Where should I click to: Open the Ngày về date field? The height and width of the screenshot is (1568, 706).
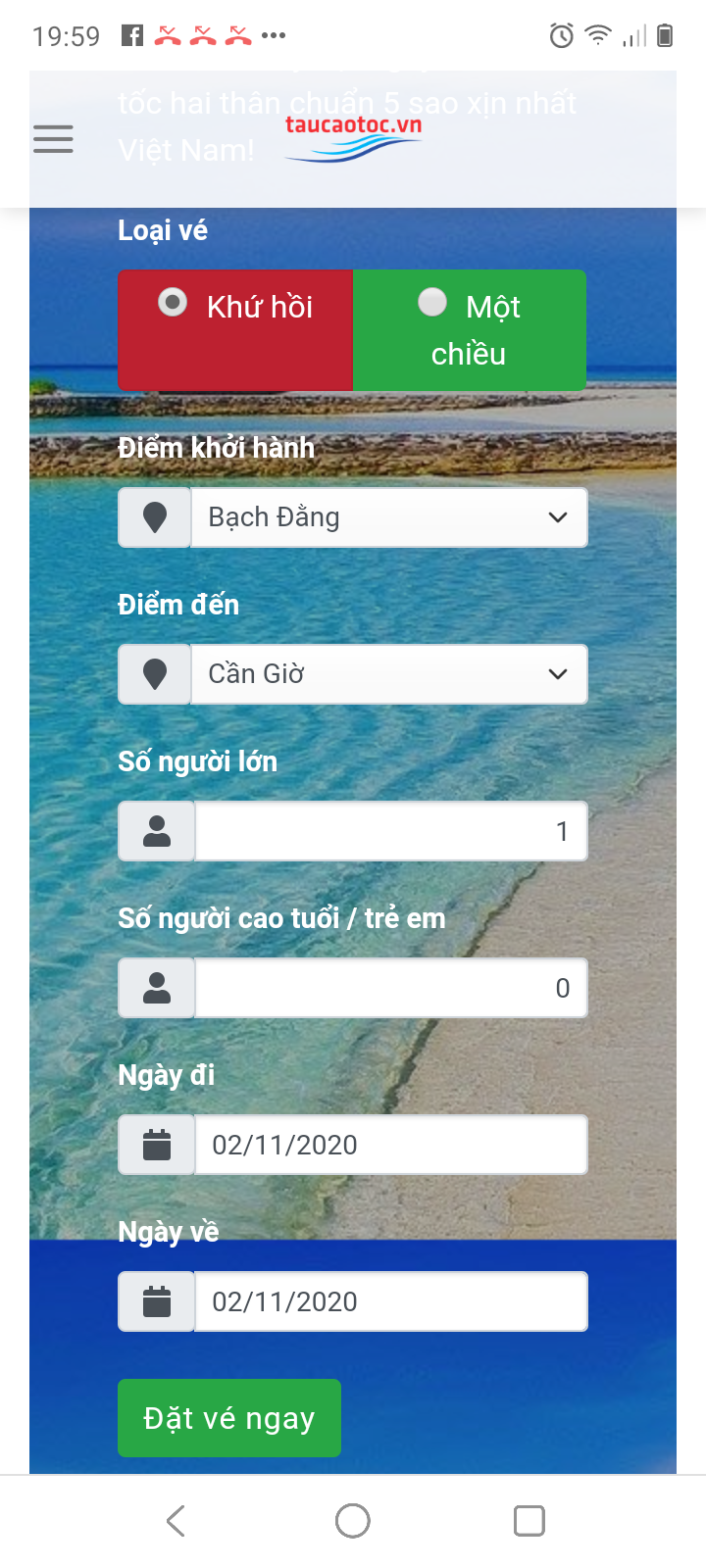coord(391,1301)
